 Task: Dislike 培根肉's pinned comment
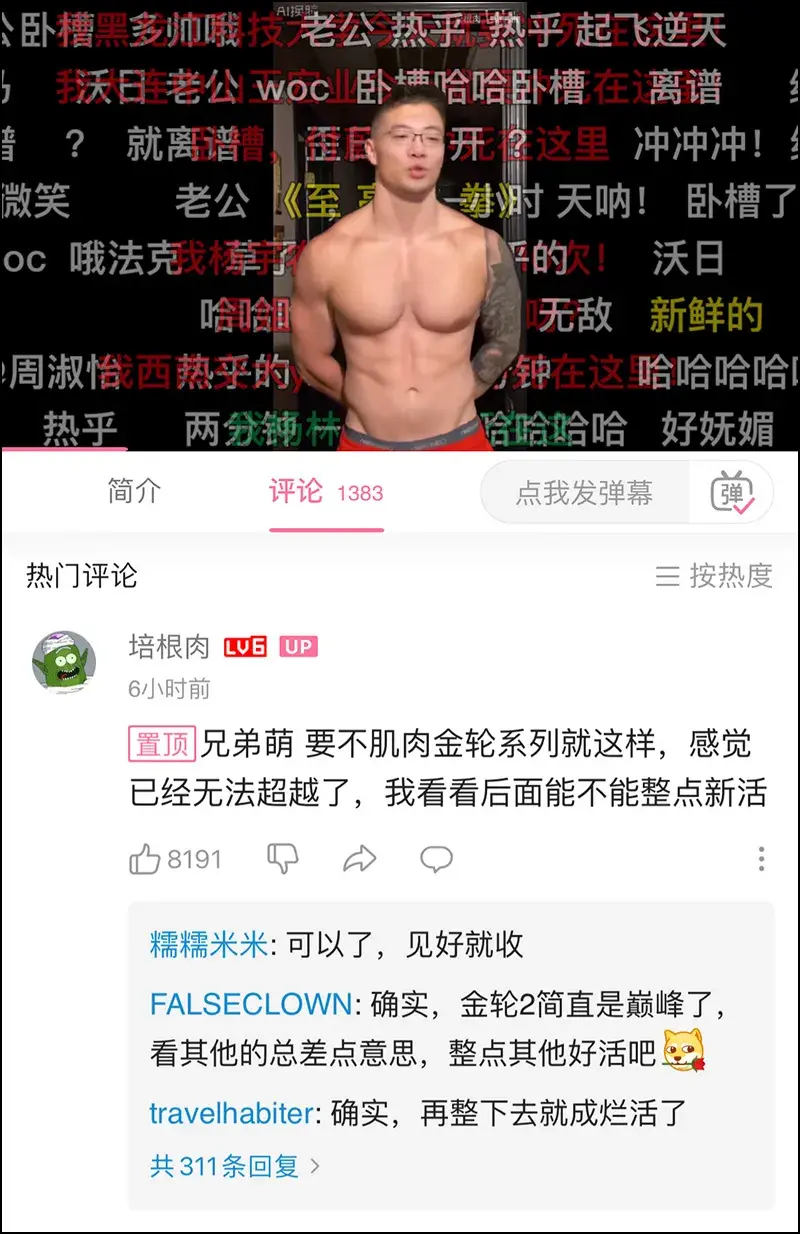point(283,859)
